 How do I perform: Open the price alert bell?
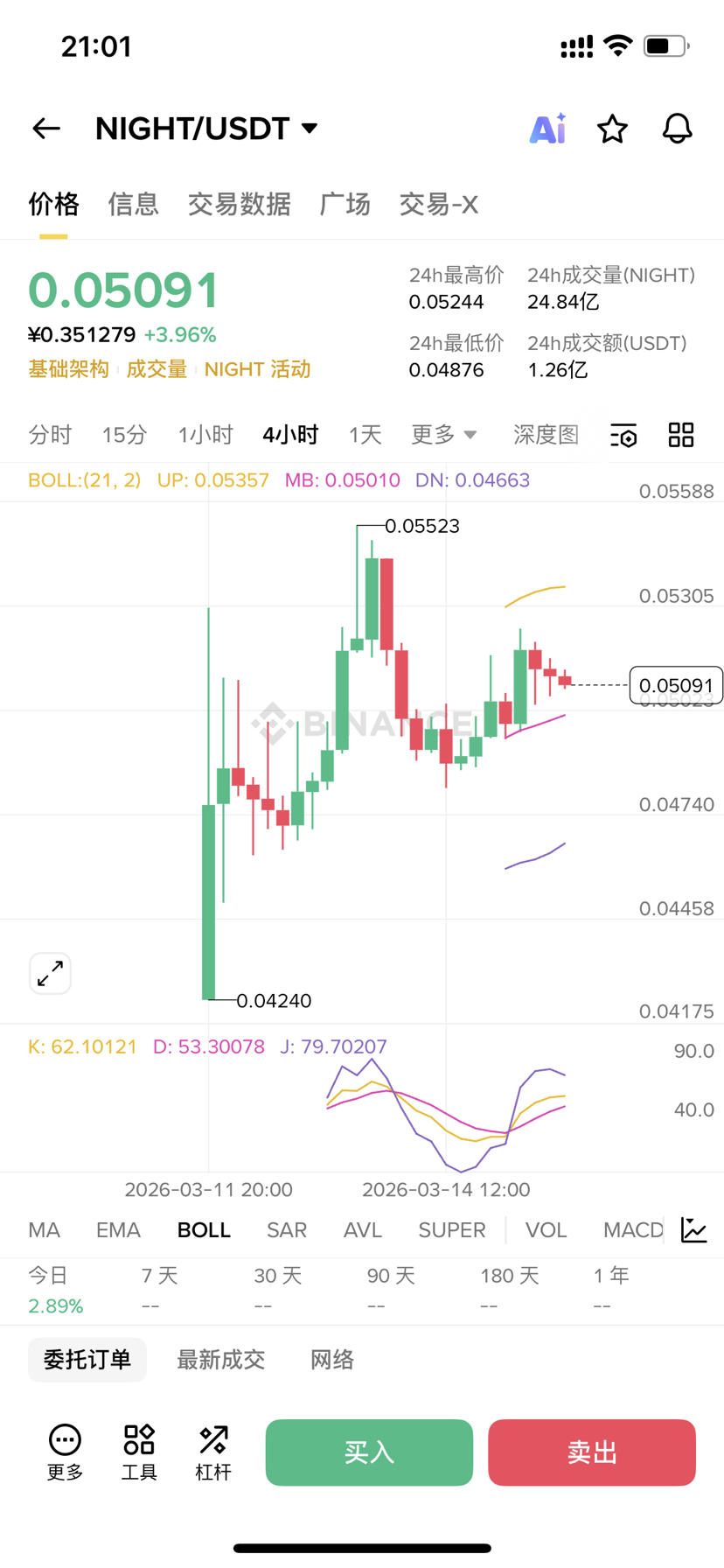677,129
